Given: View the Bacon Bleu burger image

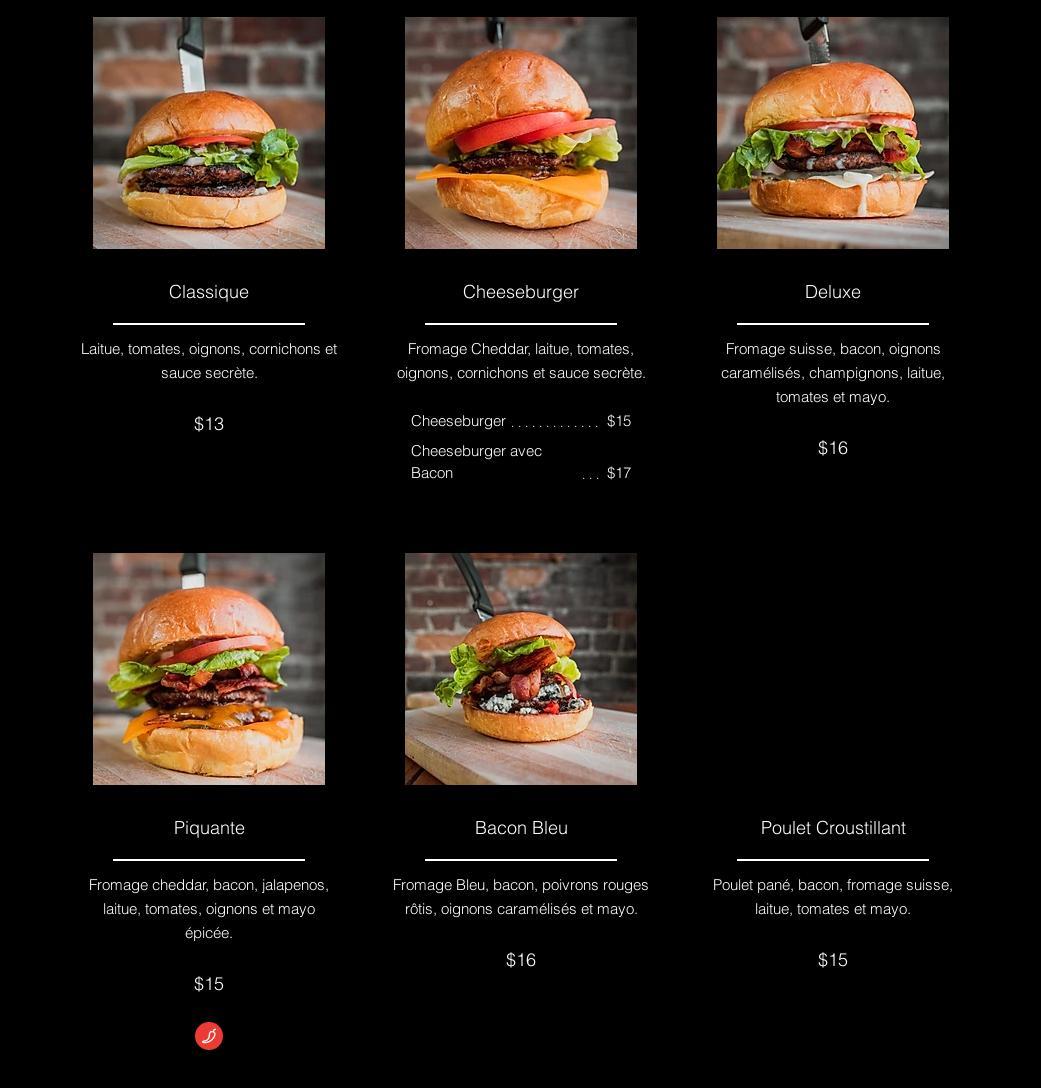Looking at the screenshot, I should pyautogui.click(x=521, y=669).
